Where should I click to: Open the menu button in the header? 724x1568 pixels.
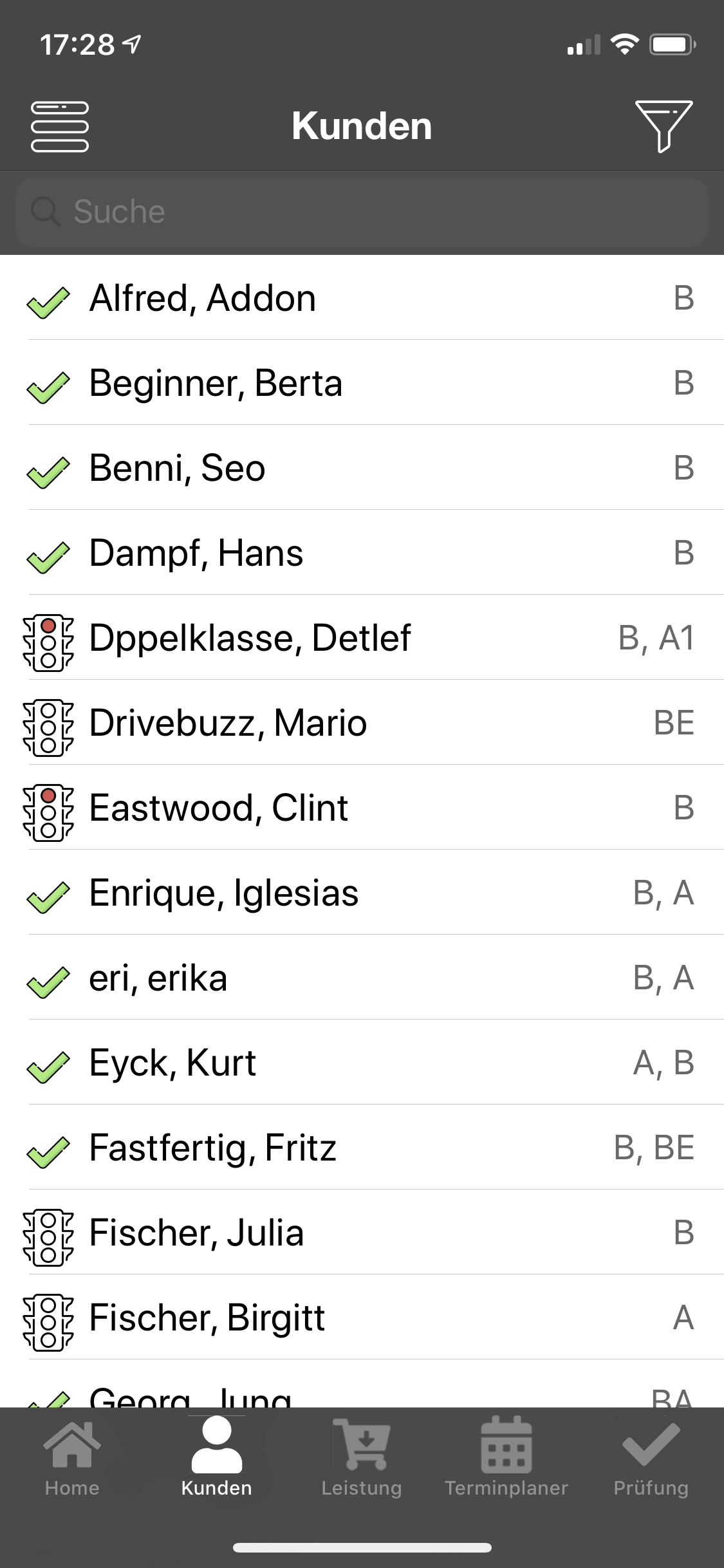[59, 127]
